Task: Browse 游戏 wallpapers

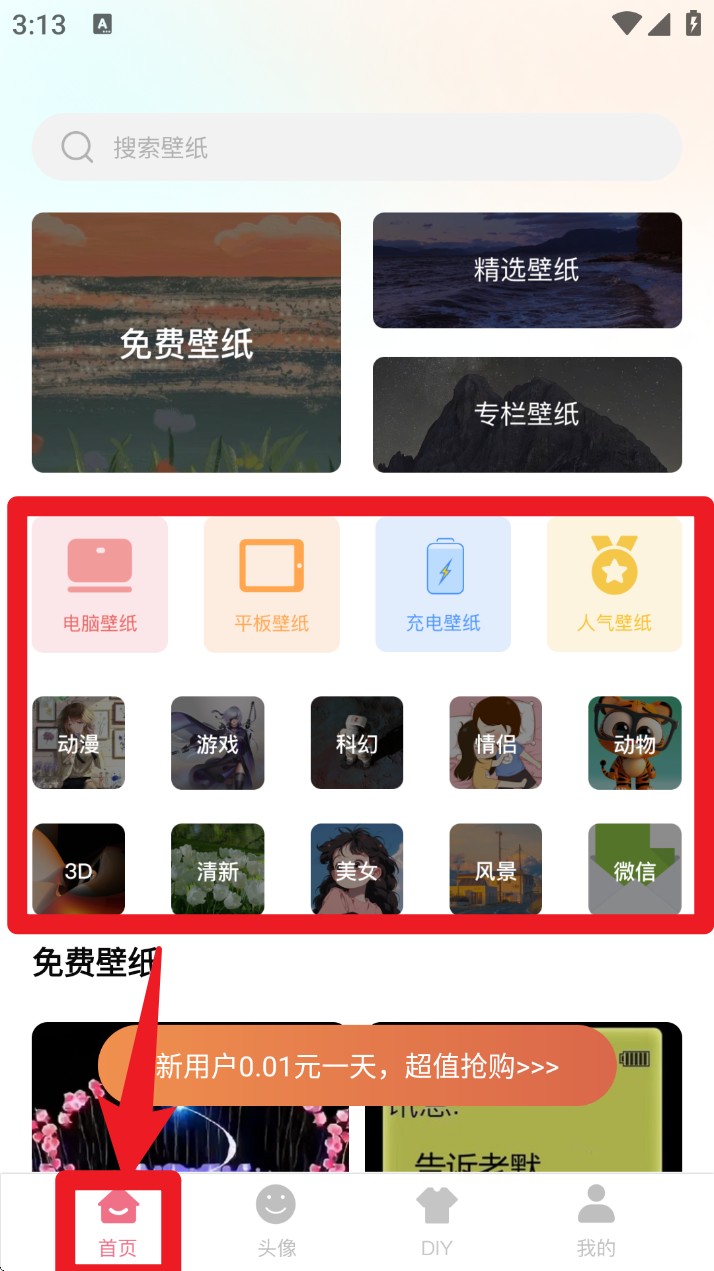Action: pos(217,743)
